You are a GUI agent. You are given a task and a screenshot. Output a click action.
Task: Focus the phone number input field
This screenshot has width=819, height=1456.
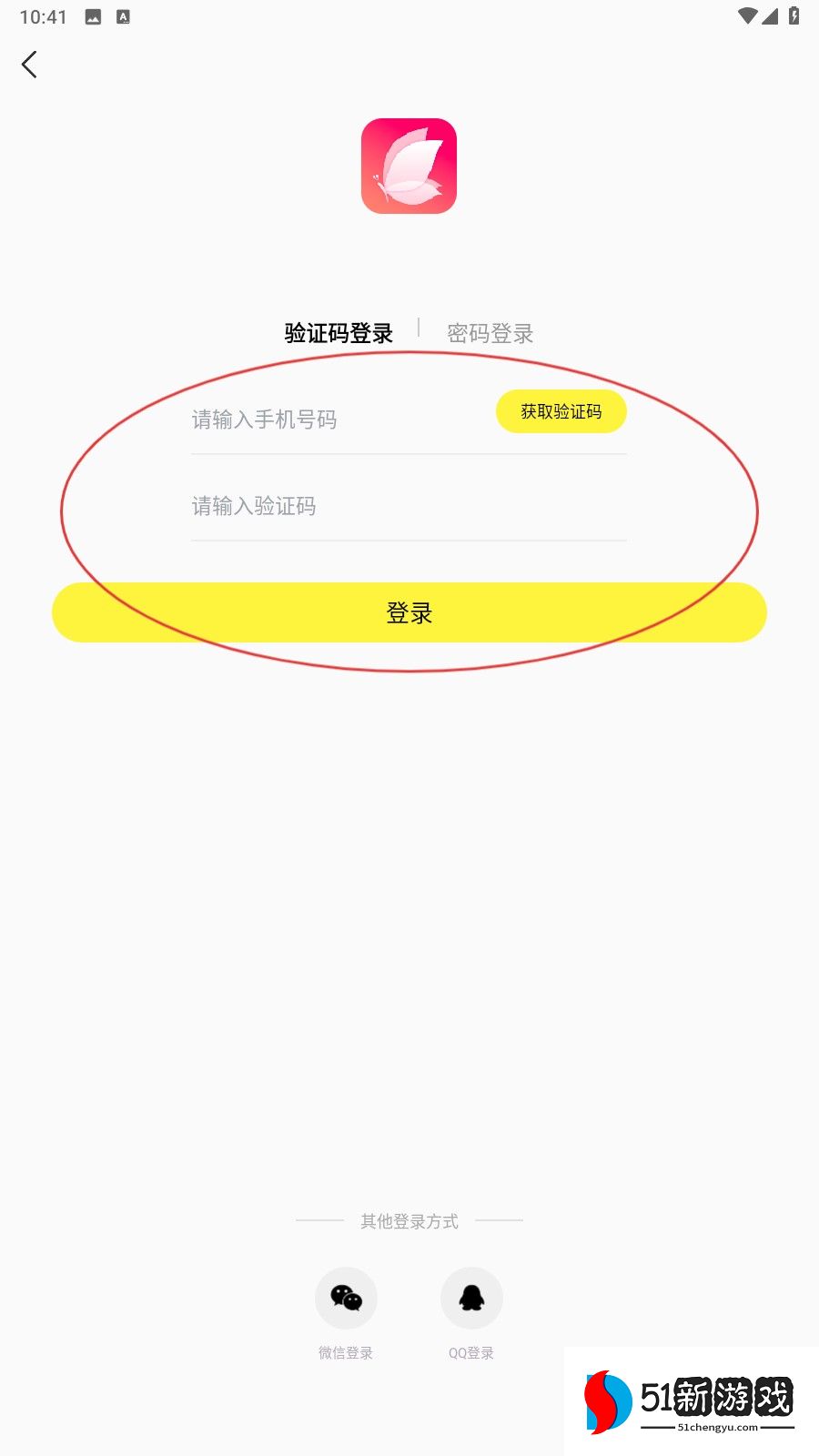click(x=337, y=420)
